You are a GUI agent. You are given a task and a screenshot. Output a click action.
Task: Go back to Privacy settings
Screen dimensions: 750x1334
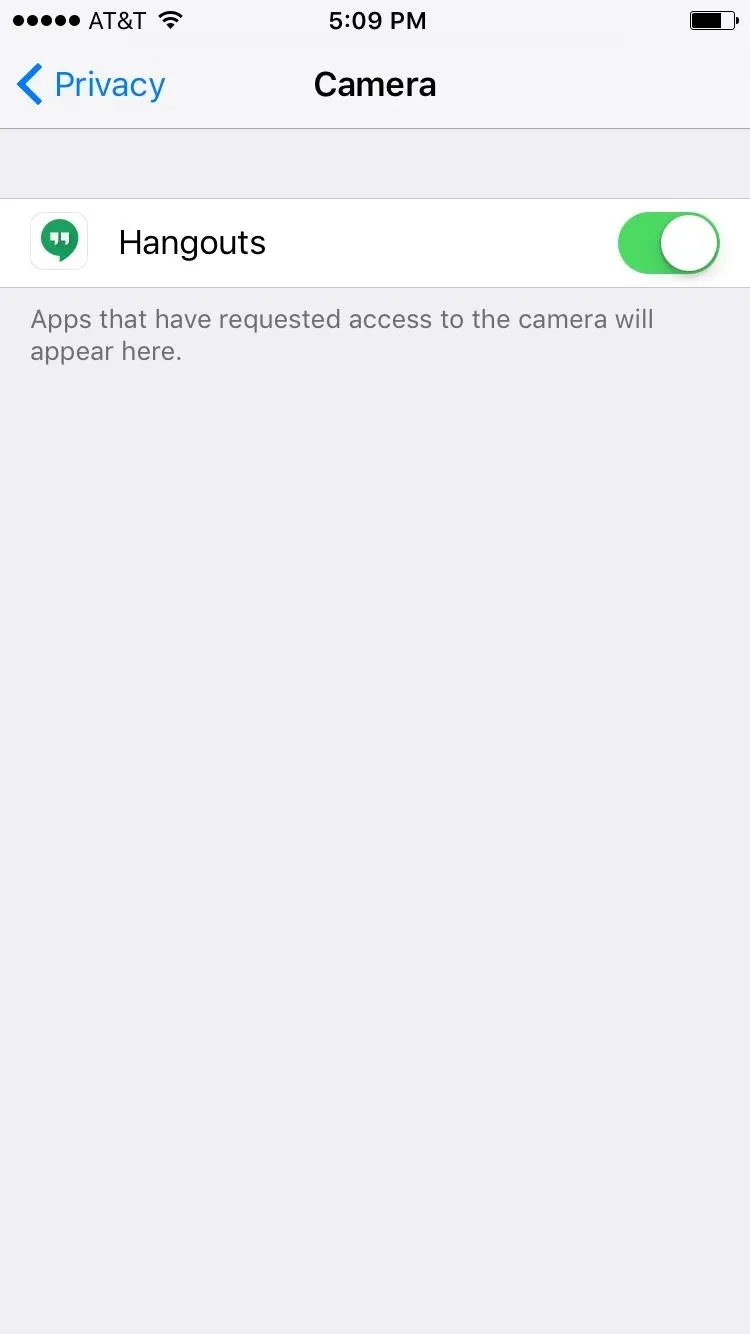pyautogui.click(x=91, y=85)
